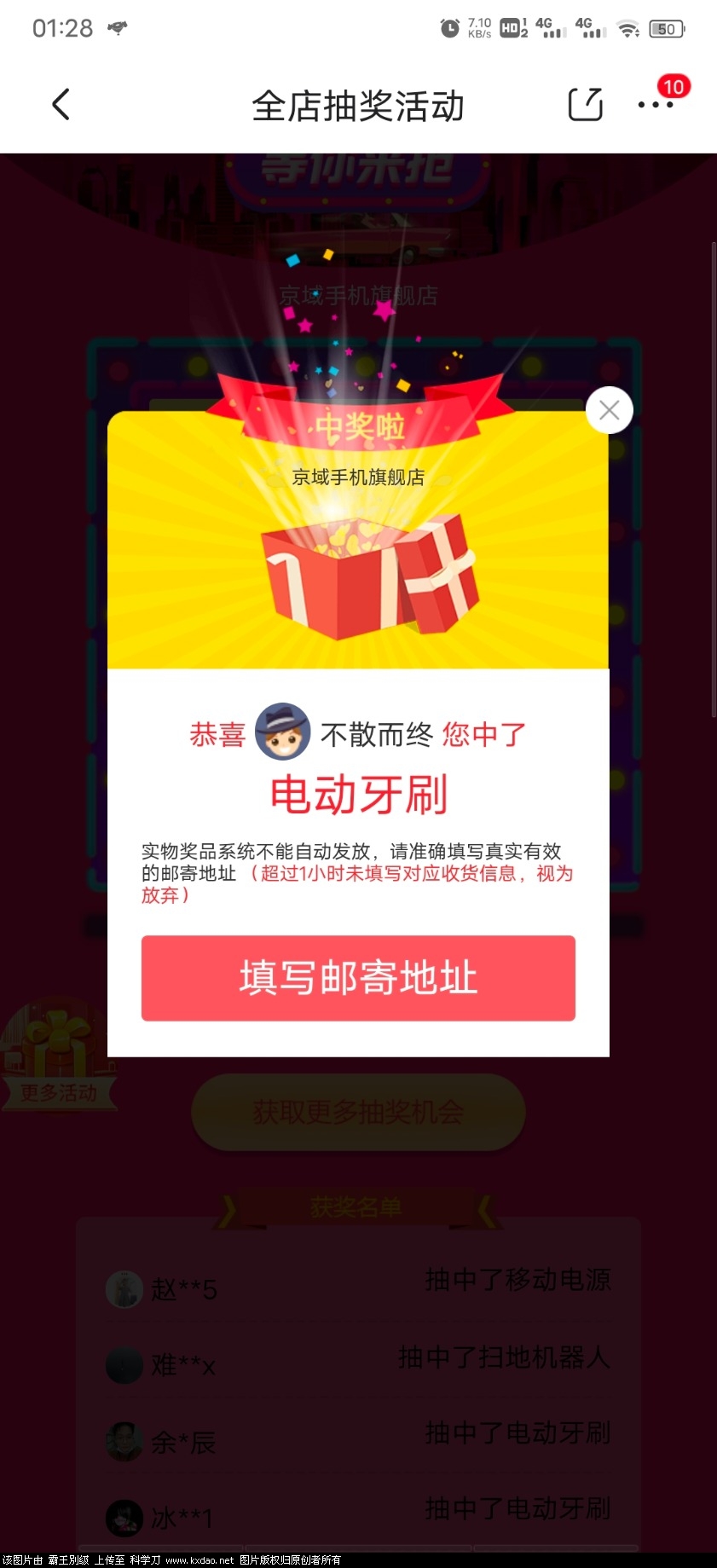This screenshot has width=717, height=1568.
Task: Go back from the lottery page
Action: (x=61, y=105)
